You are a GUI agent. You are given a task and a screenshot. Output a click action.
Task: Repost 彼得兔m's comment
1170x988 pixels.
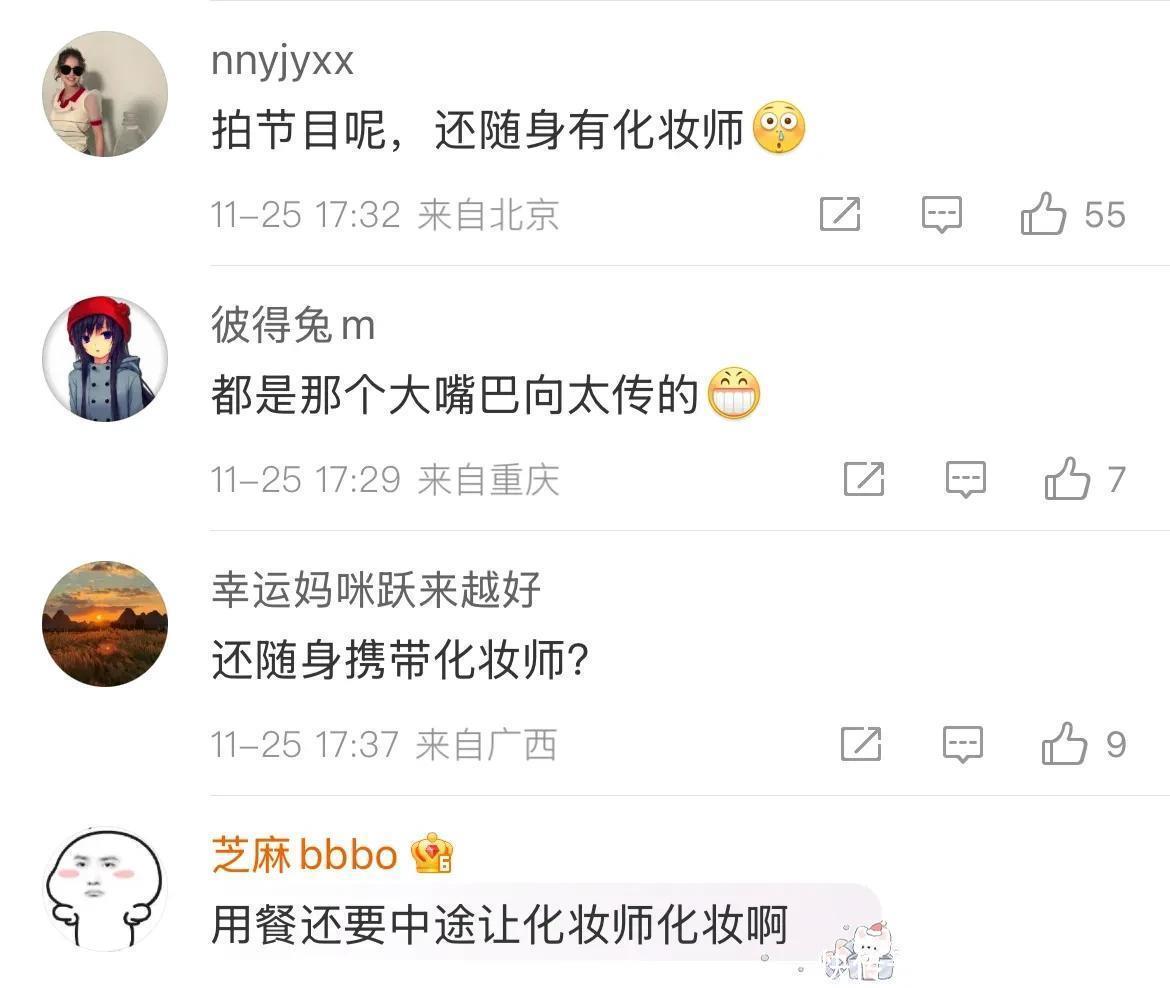(x=864, y=479)
